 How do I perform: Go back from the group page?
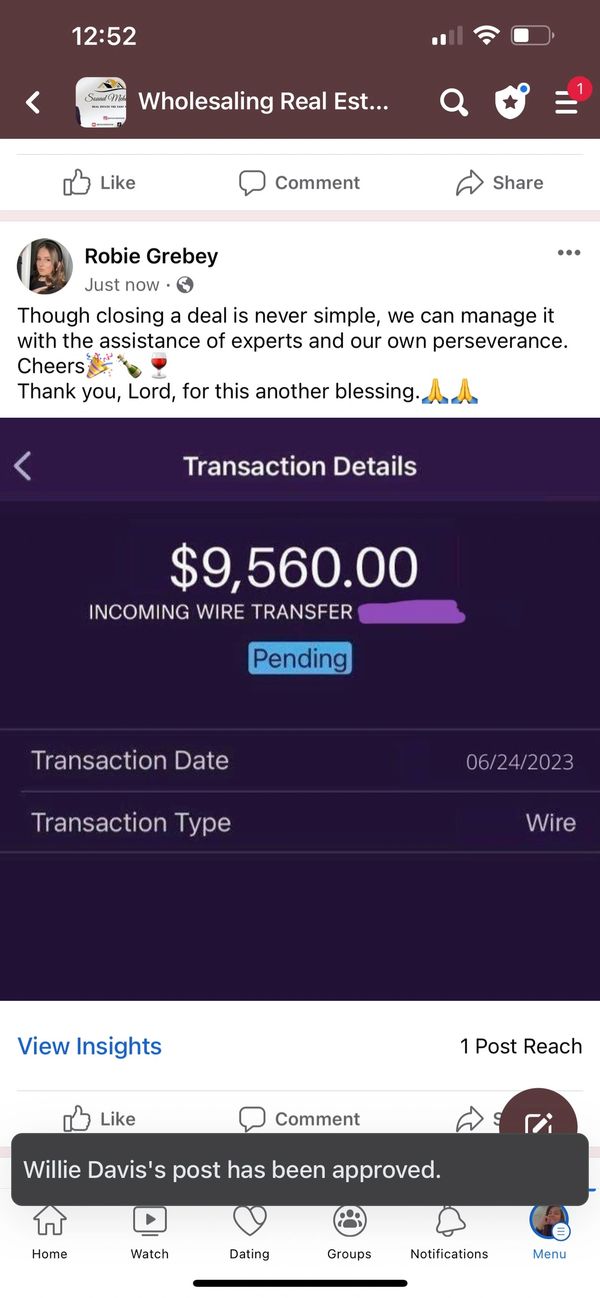coord(33,101)
